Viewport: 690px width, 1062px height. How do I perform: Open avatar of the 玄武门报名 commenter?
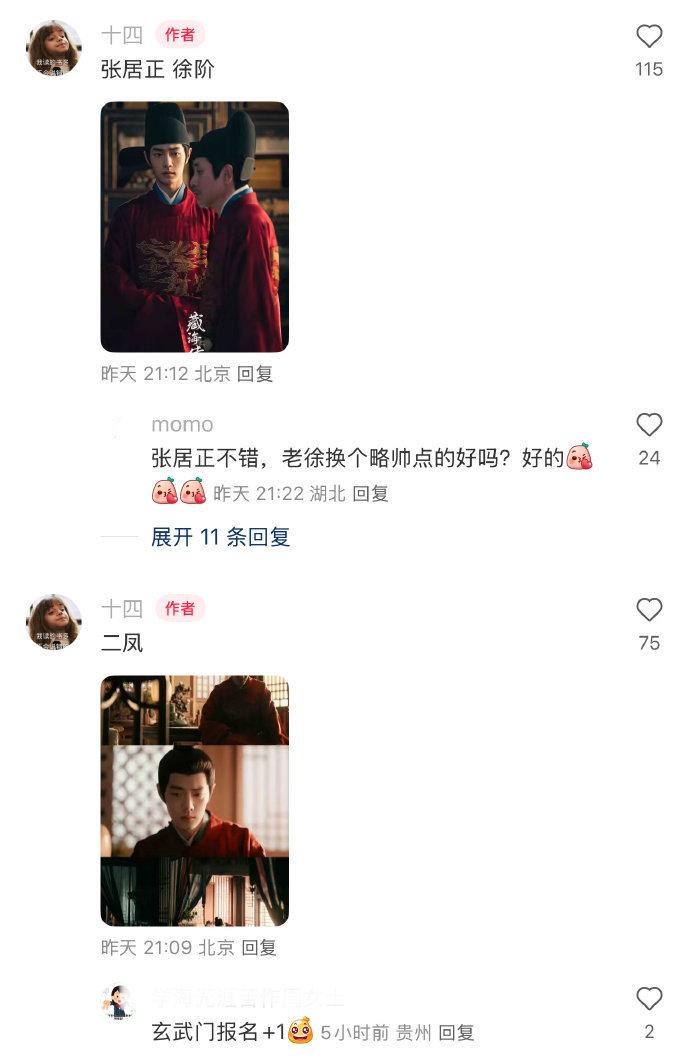point(118,1002)
